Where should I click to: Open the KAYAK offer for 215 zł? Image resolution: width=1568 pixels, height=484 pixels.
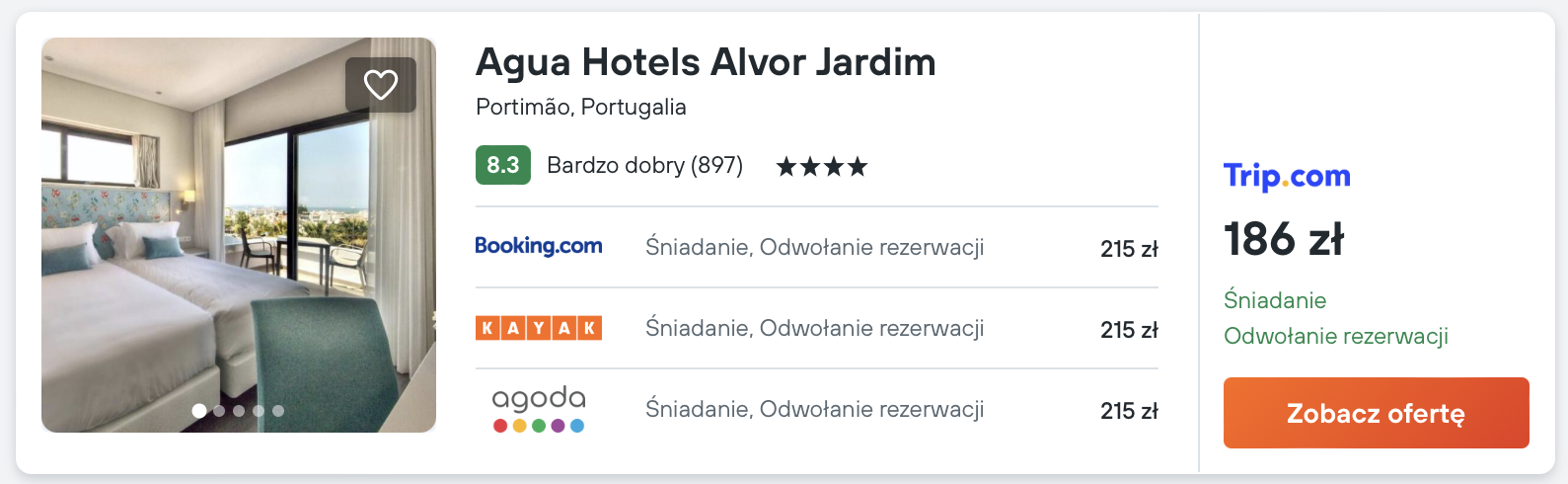(x=816, y=328)
